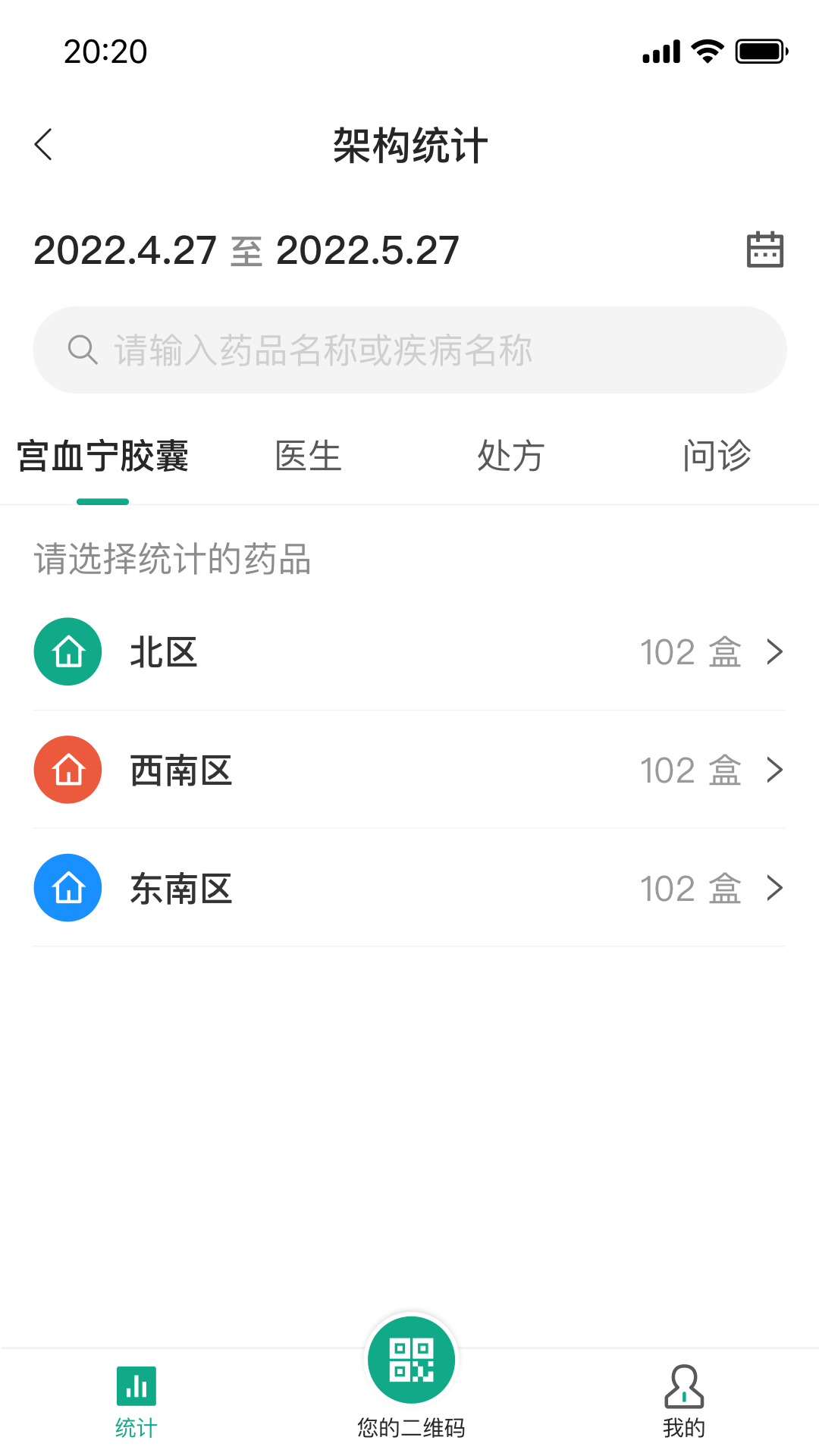Switch to the 问诊 tab
The width and height of the screenshot is (819, 1456).
point(716,457)
